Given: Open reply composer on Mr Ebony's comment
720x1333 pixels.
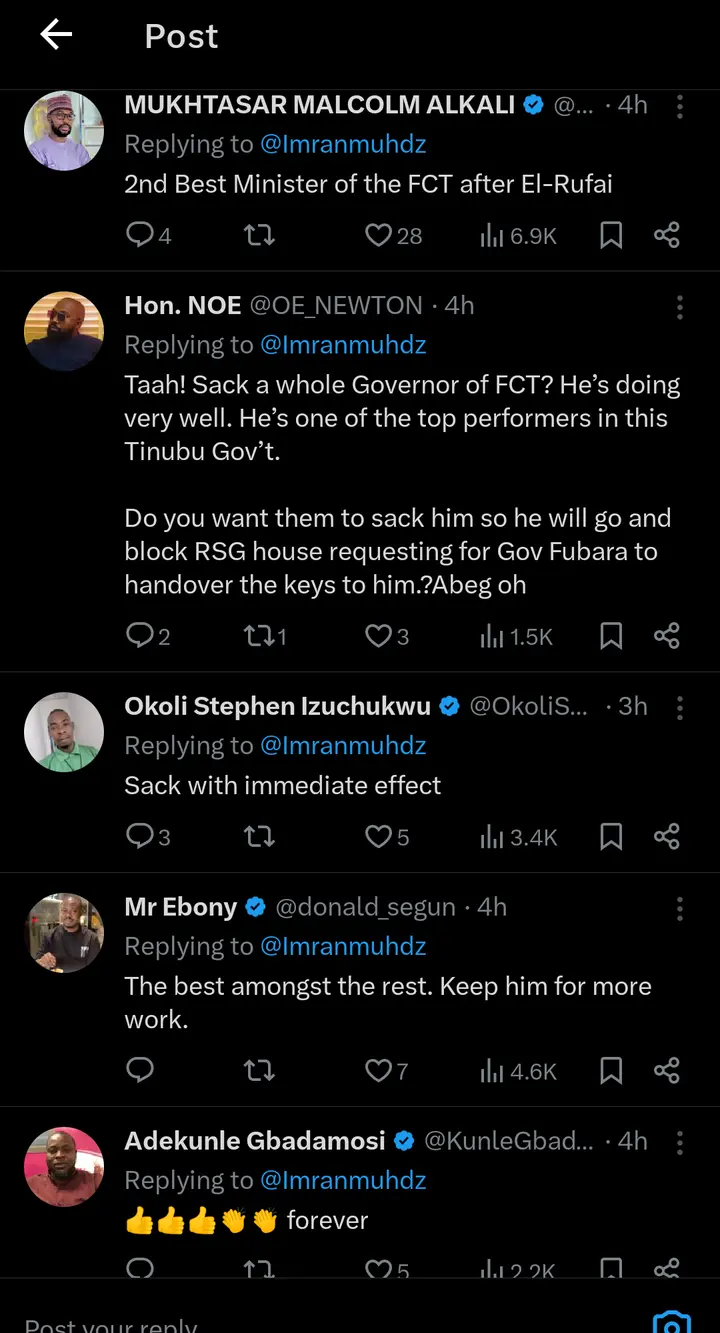Looking at the screenshot, I should click(x=140, y=1070).
